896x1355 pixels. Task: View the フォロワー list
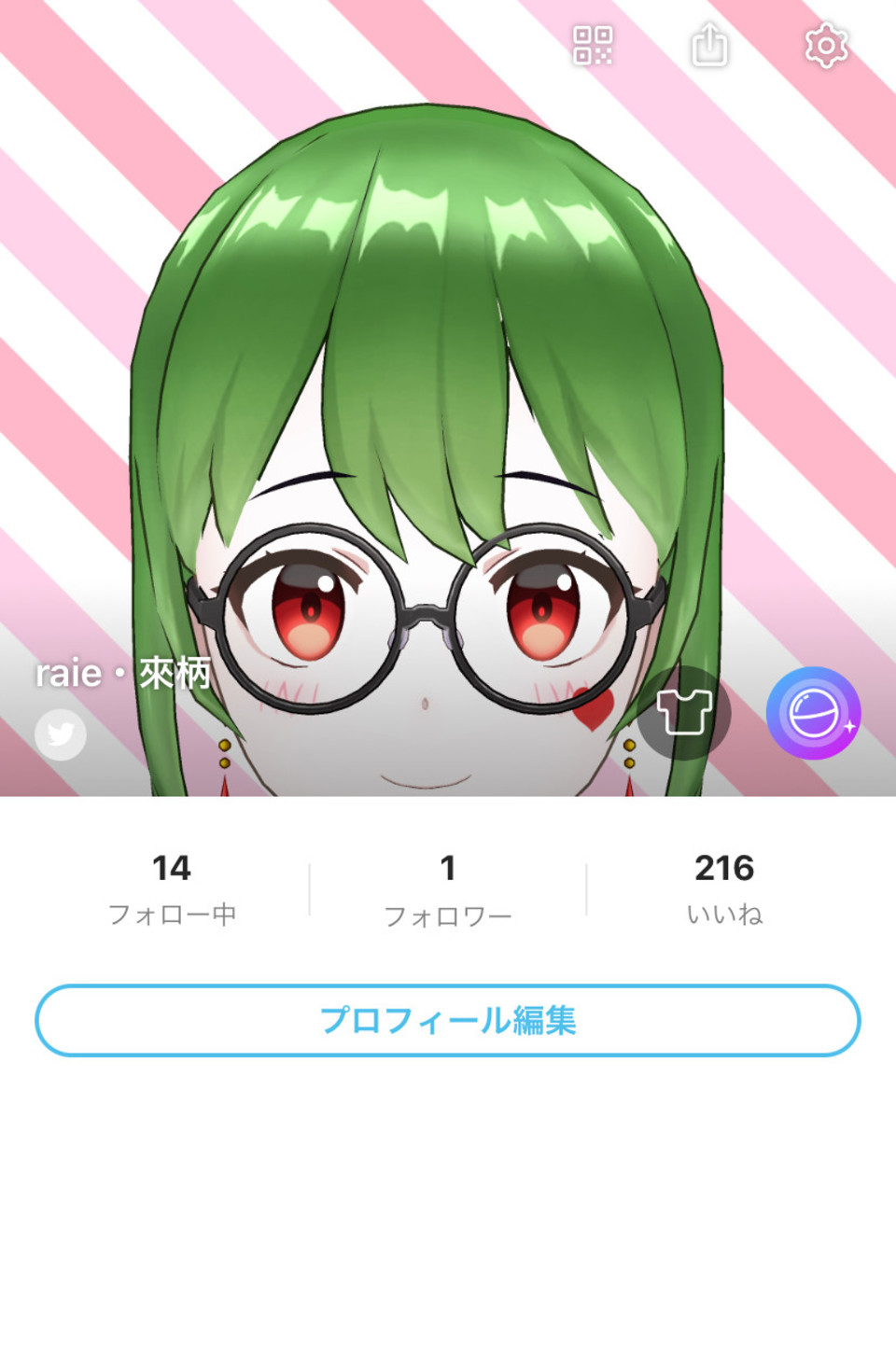448,888
